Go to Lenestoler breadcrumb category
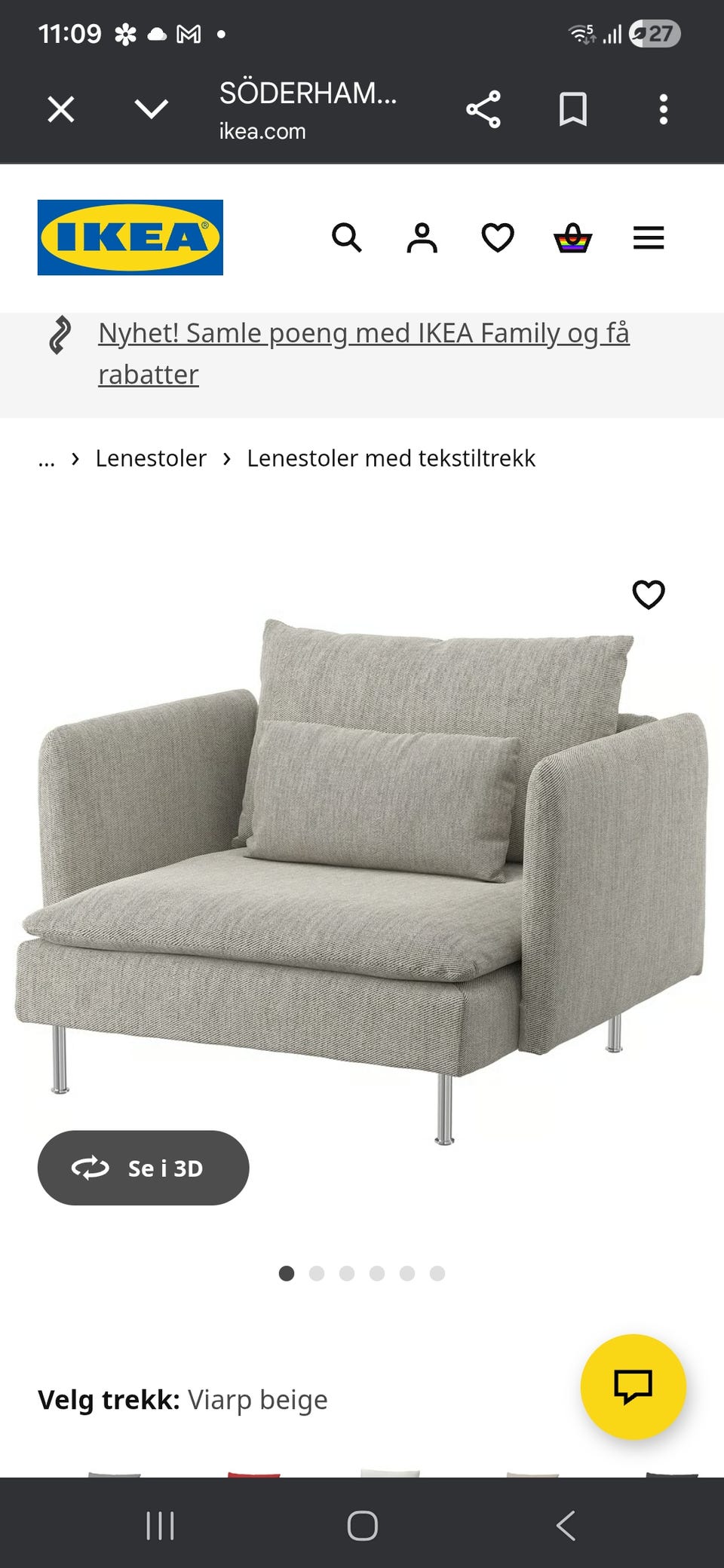This screenshot has height=1568, width=724. tap(151, 458)
